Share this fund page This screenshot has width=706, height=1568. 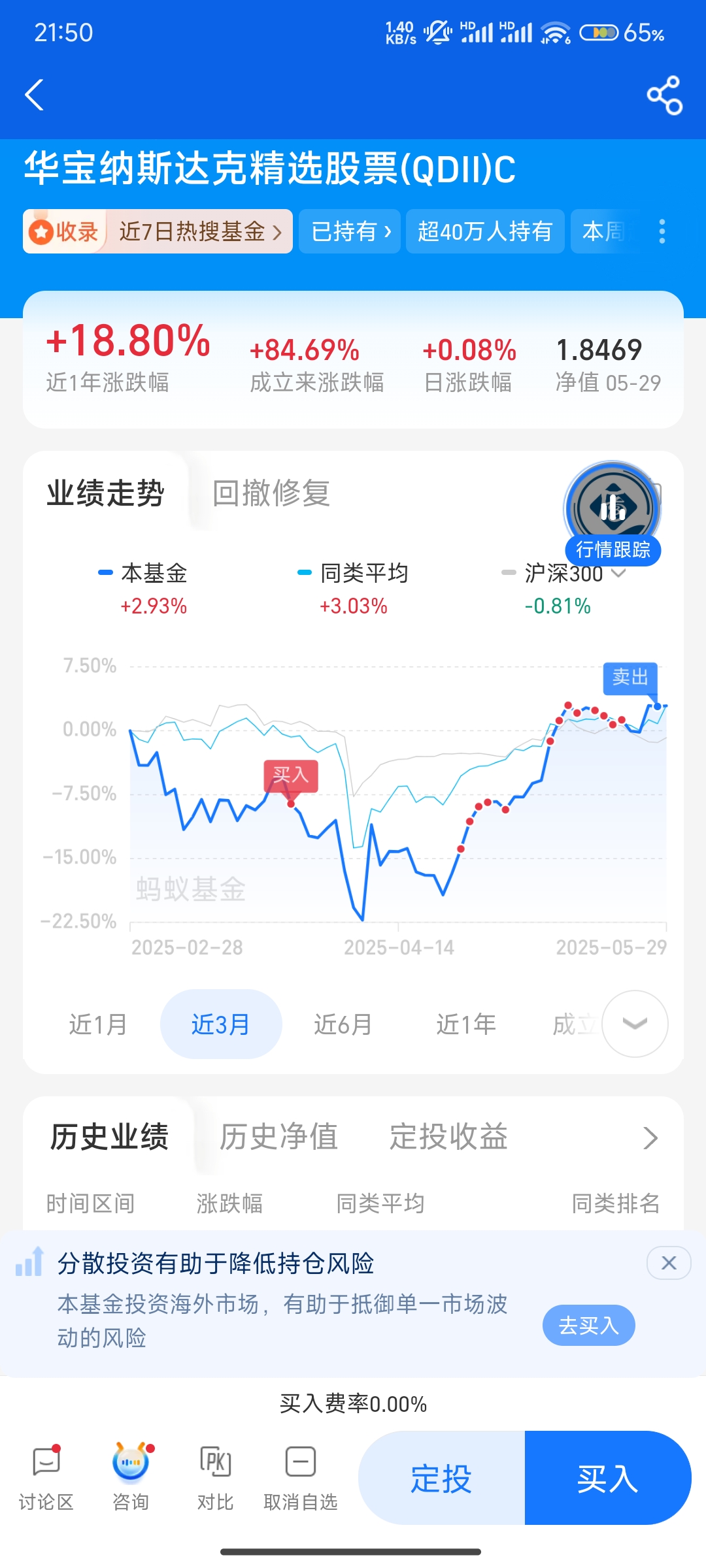664,95
